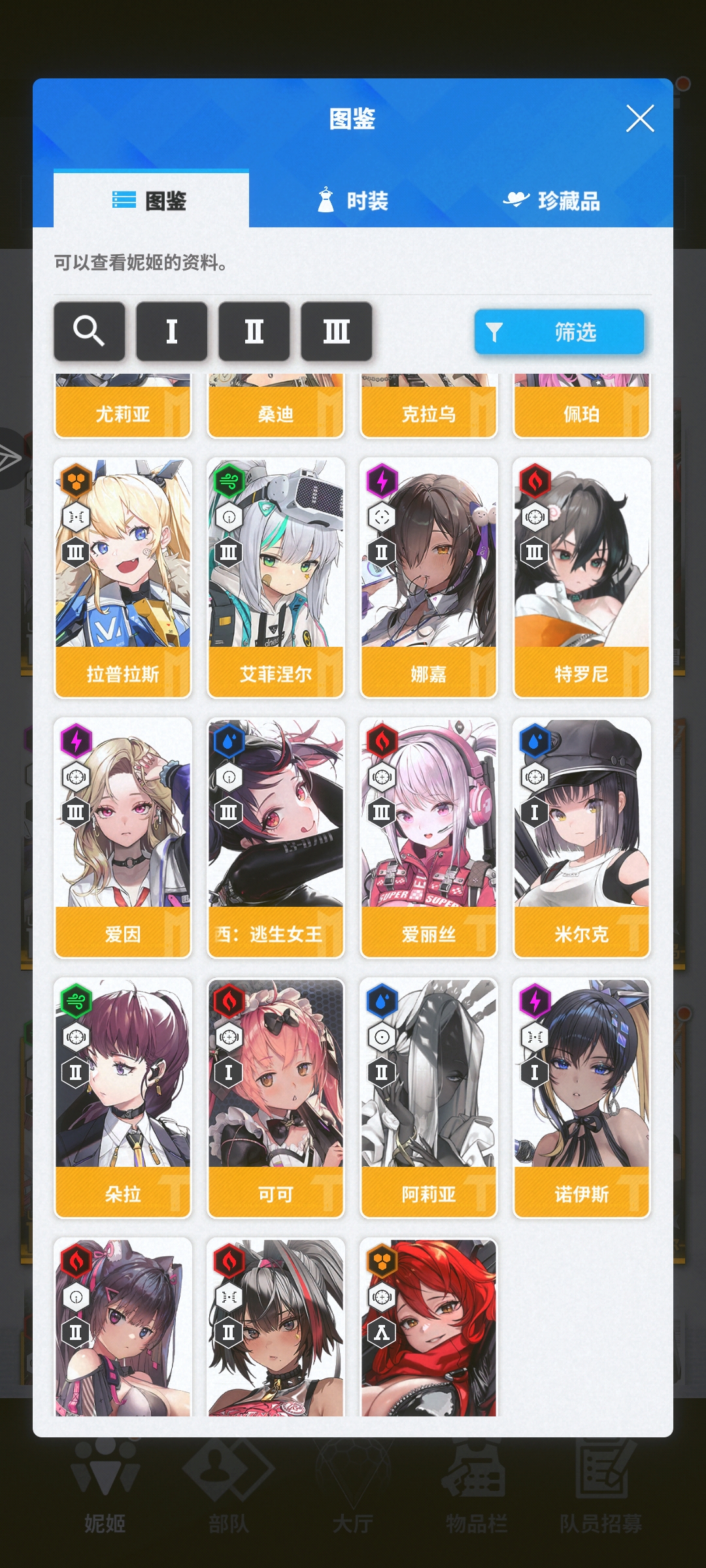View 可可's profile card
This screenshot has height=1568, width=706.
point(276,1098)
